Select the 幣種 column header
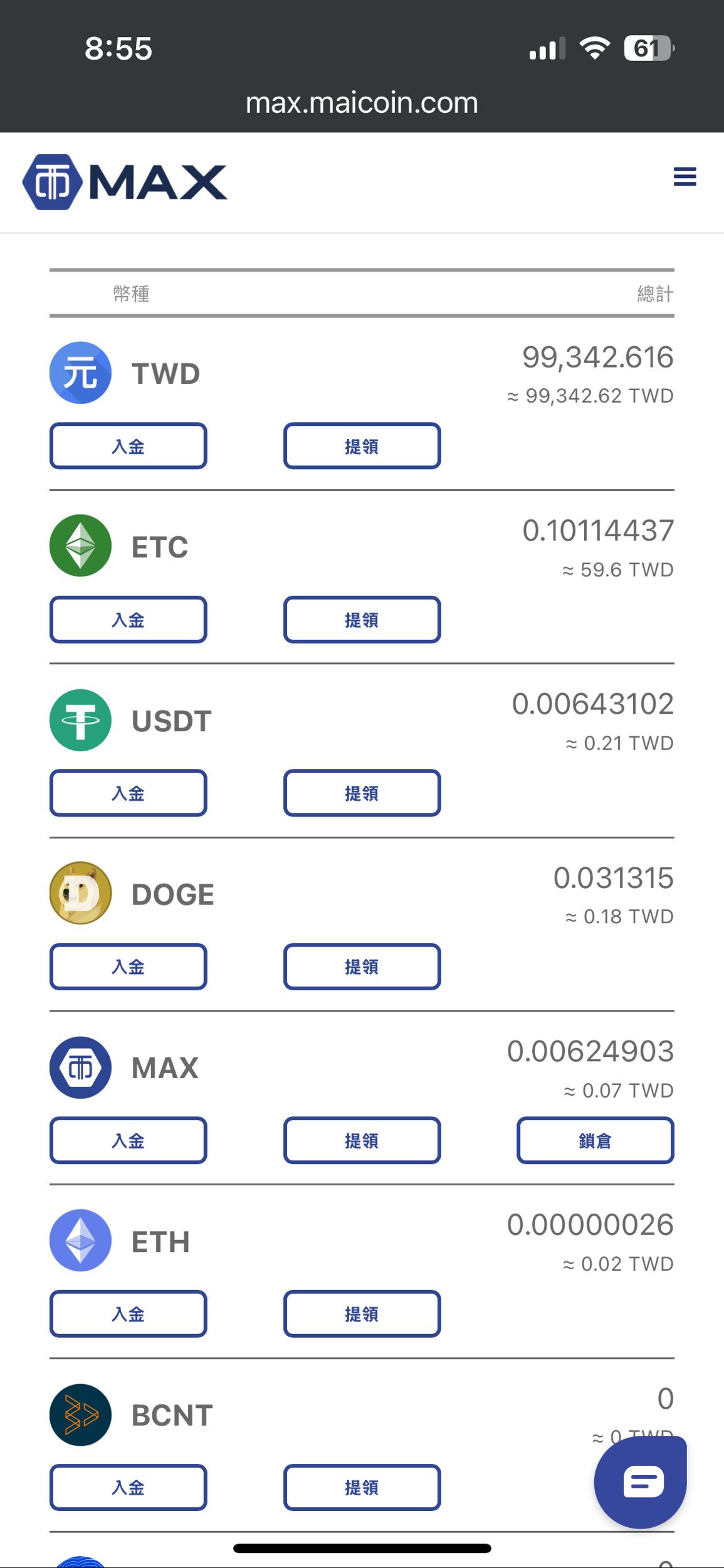This screenshot has width=724, height=1568. pos(132,292)
